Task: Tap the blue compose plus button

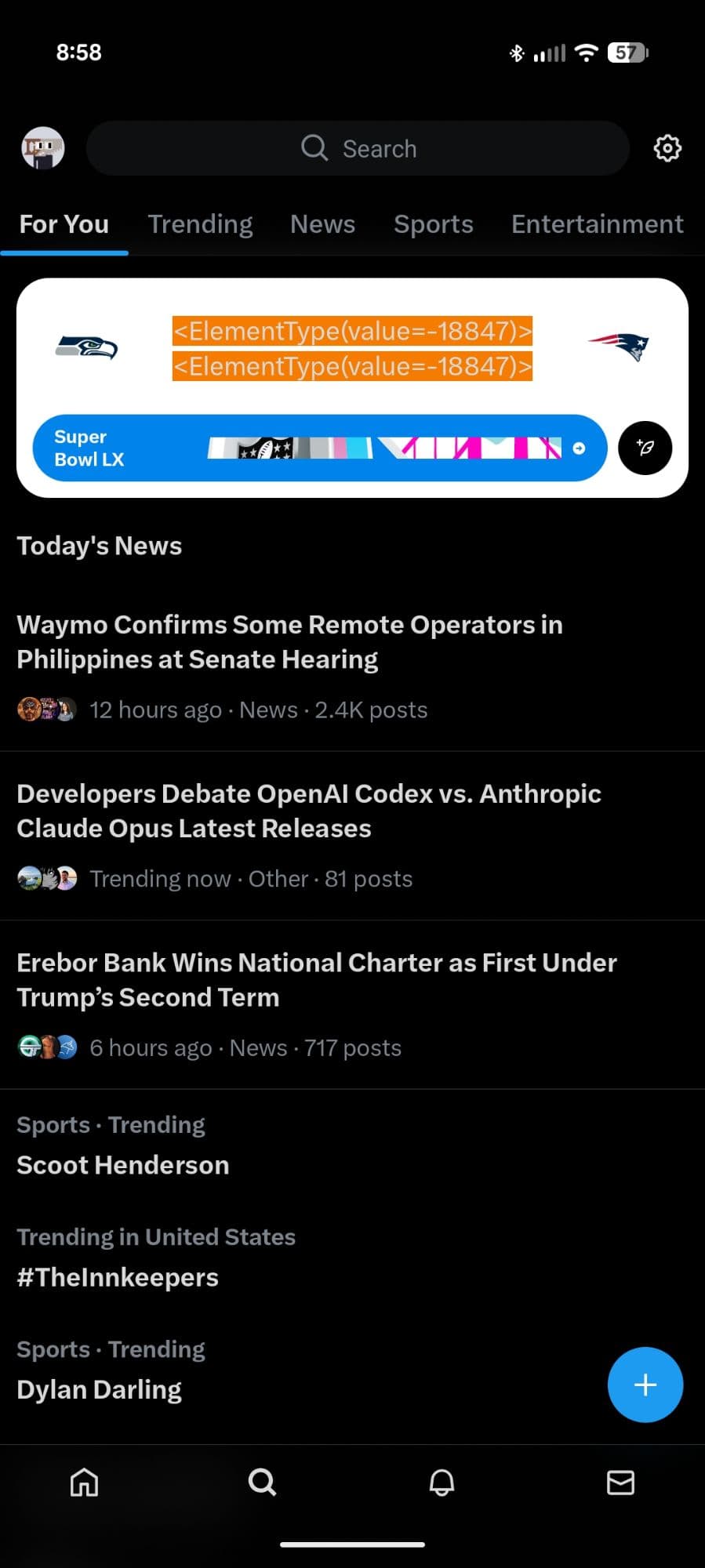Action: coord(645,1385)
